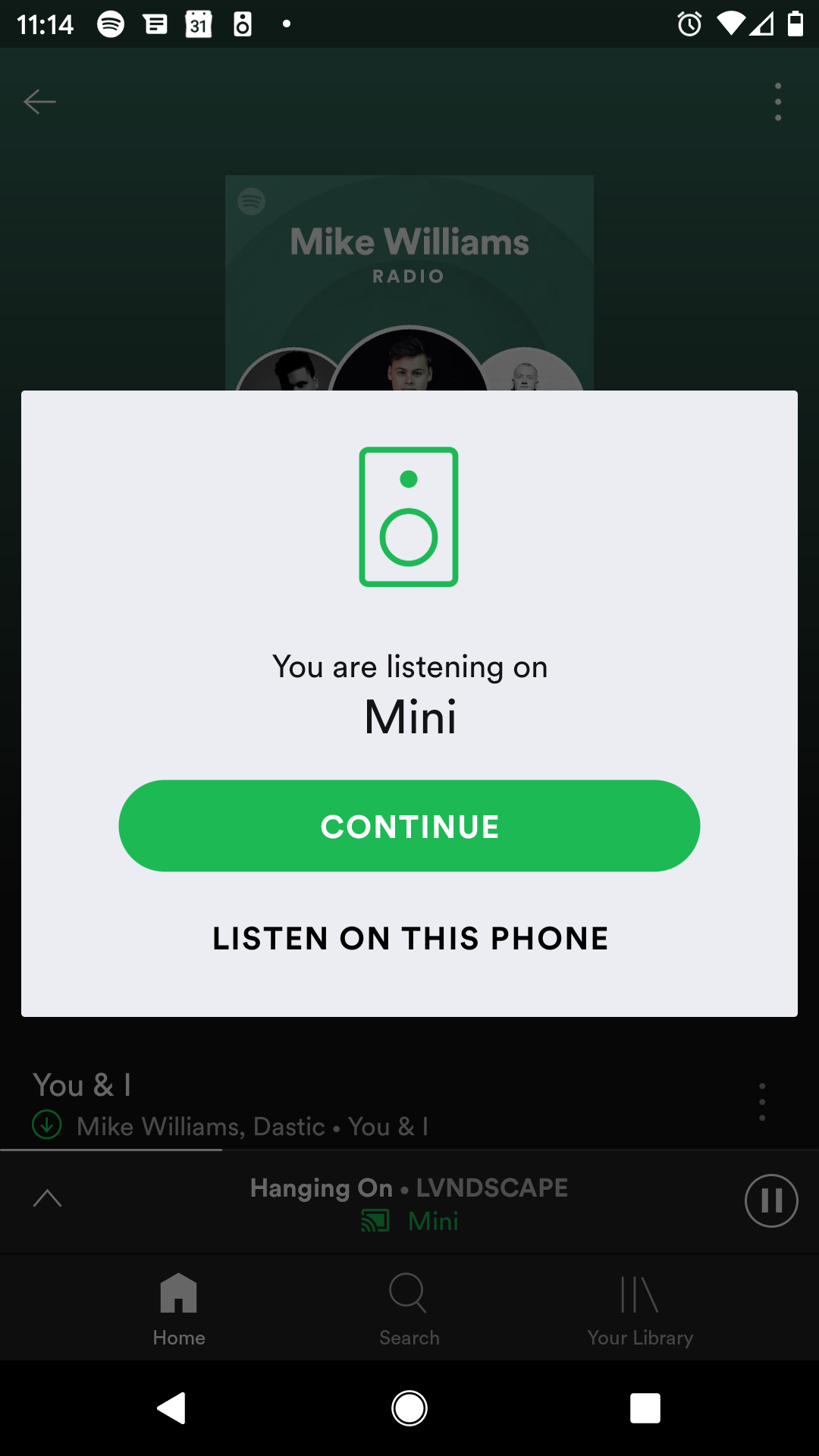Viewport: 819px width, 1456px height.
Task: Switch to the Search tab
Action: [409, 1308]
